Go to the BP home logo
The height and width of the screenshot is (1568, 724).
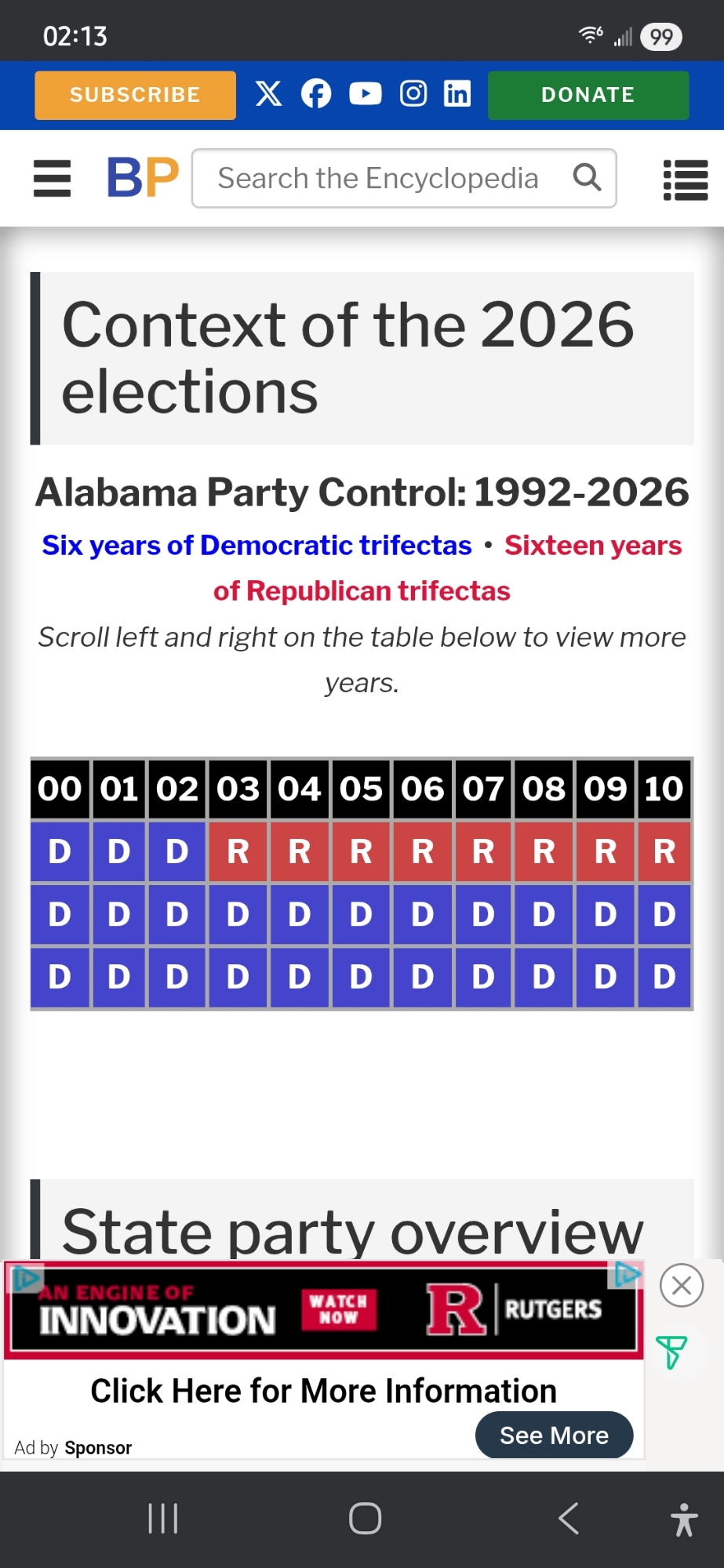(143, 178)
